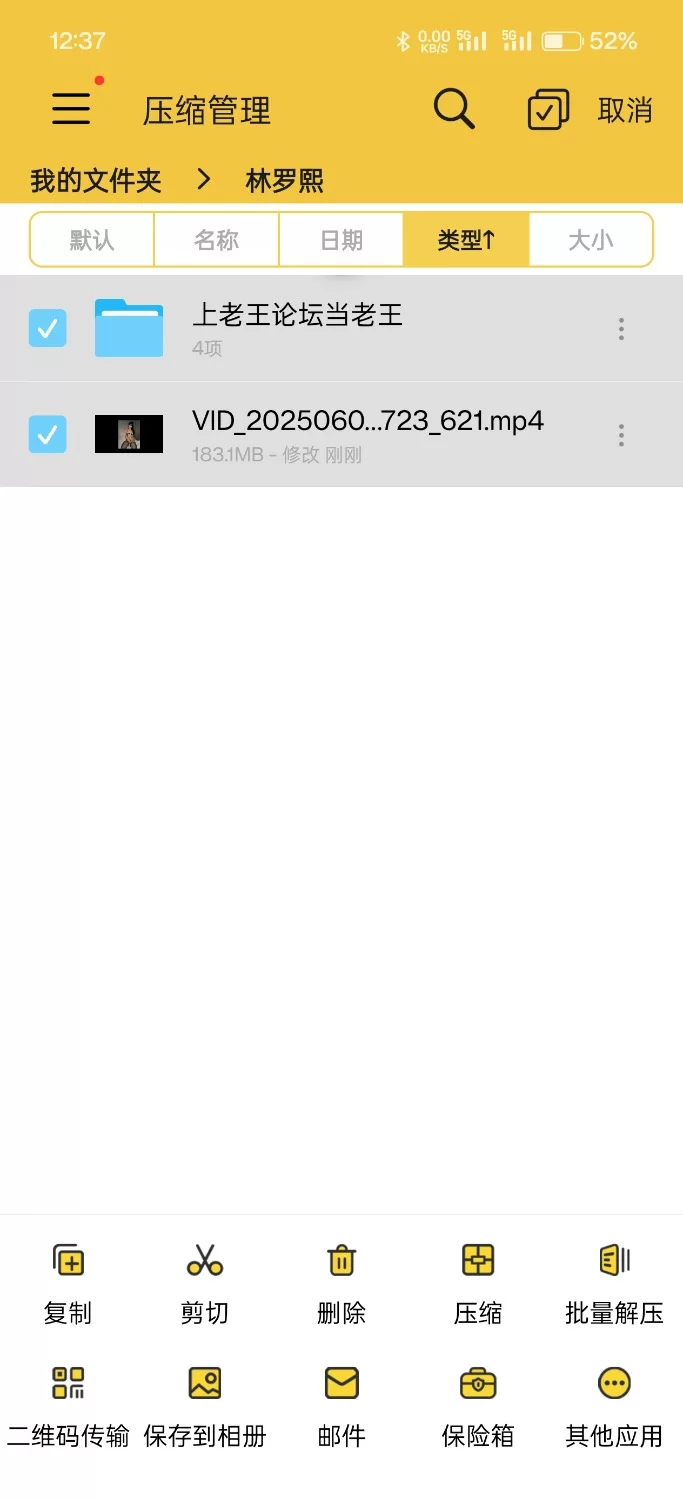Delete selected items with 删除

point(341,1283)
